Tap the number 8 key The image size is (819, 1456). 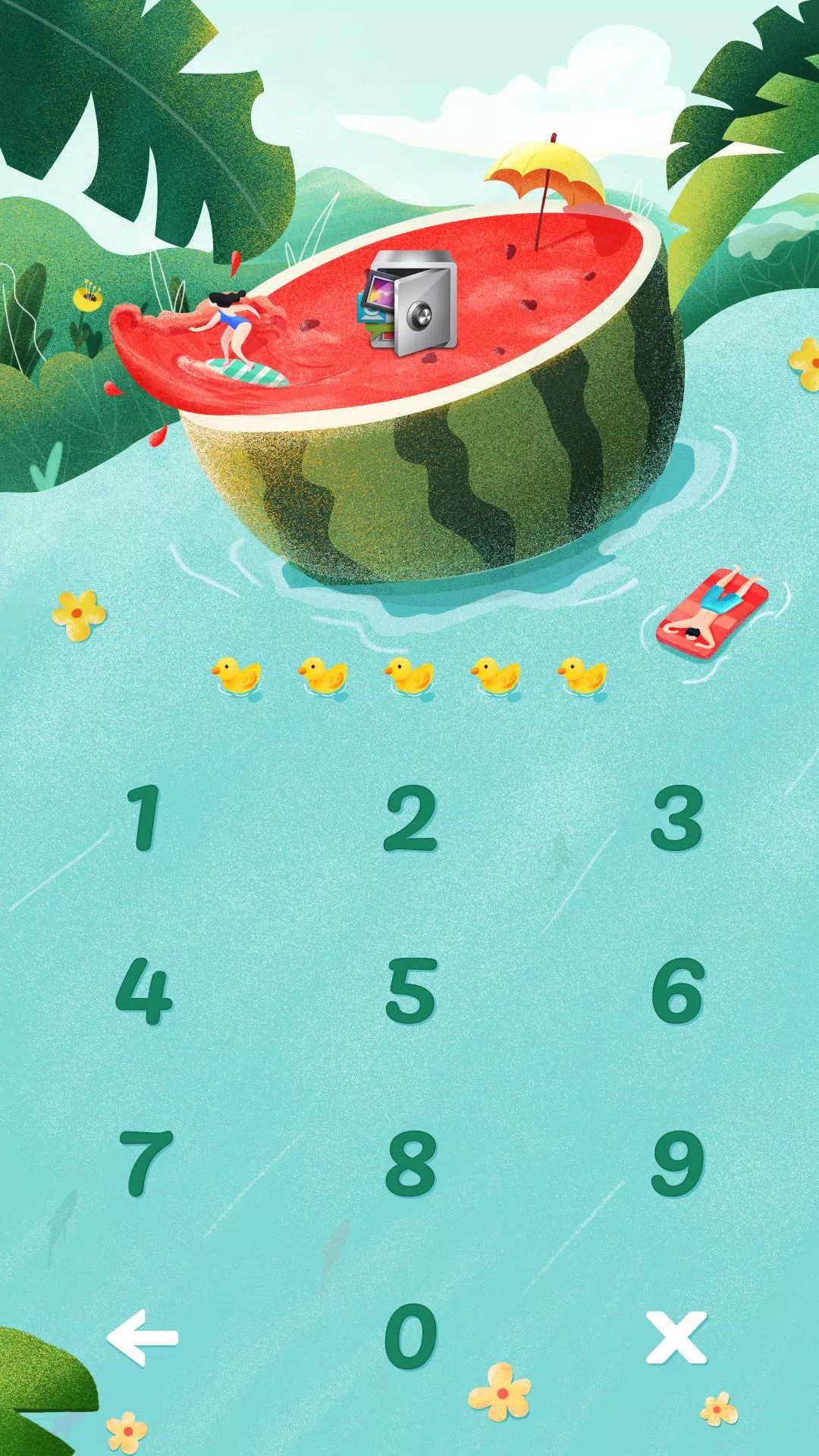click(410, 1163)
